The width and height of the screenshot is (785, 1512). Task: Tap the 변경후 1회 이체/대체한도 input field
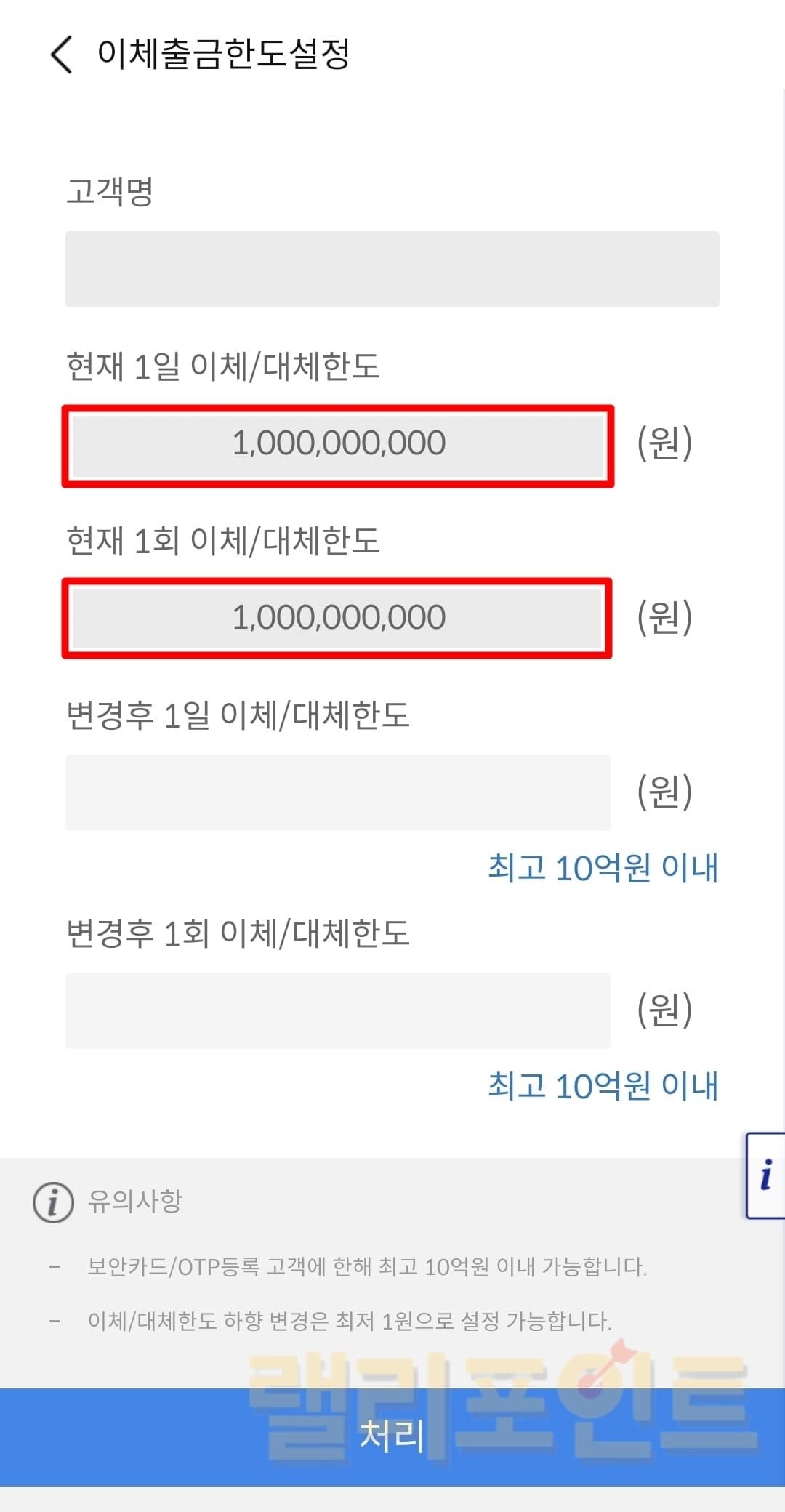click(x=337, y=1010)
